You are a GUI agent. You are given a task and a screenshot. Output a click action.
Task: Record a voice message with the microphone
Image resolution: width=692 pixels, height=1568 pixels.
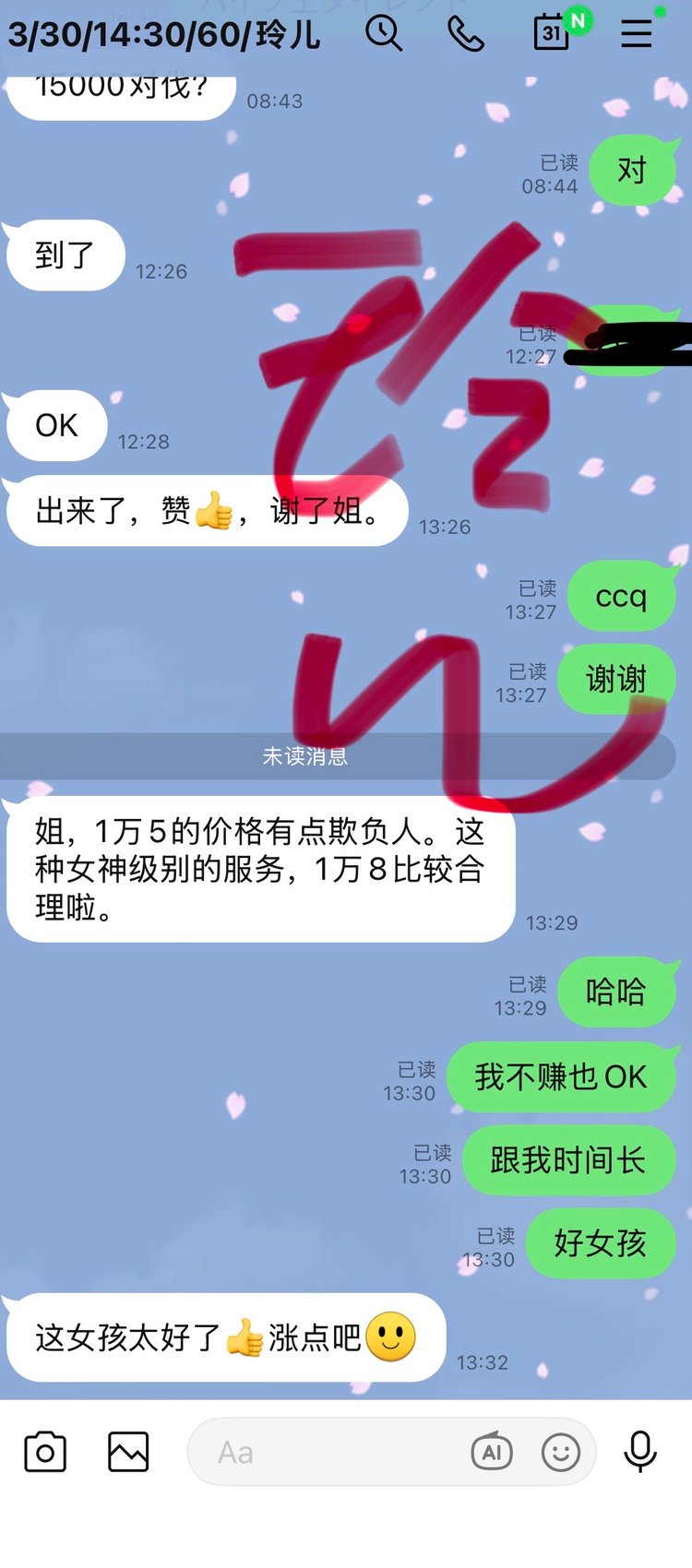[640, 1453]
